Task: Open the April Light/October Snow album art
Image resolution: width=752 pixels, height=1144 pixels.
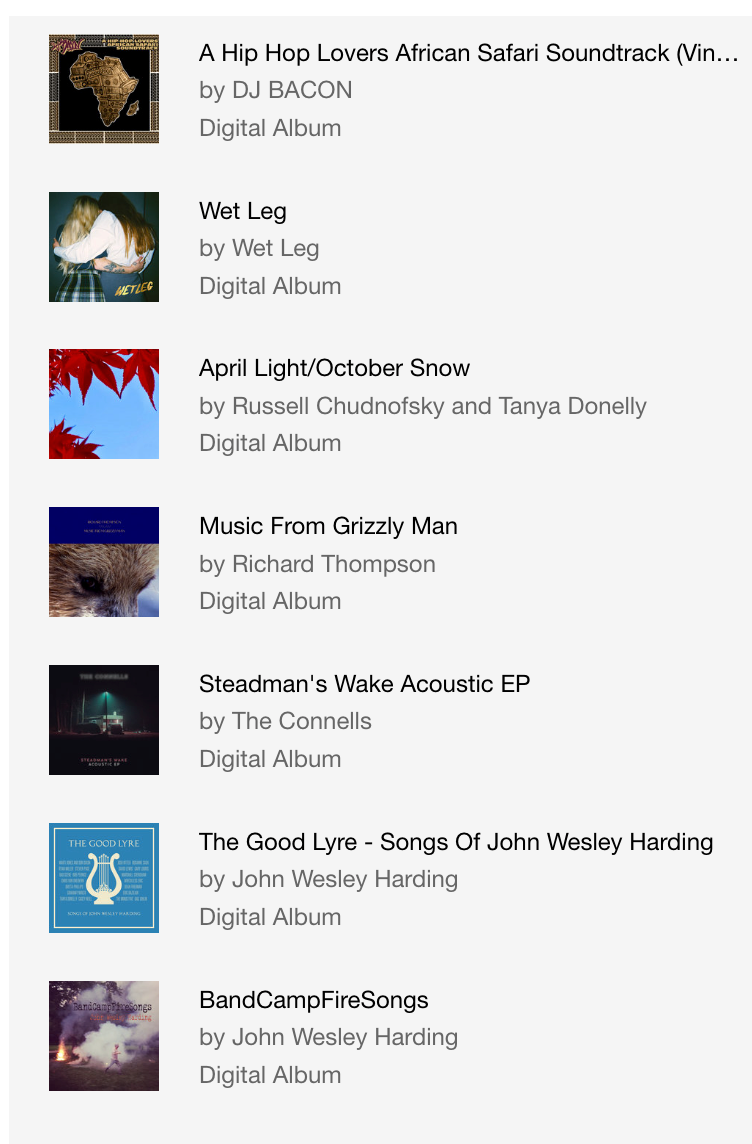Action: [103, 404]
